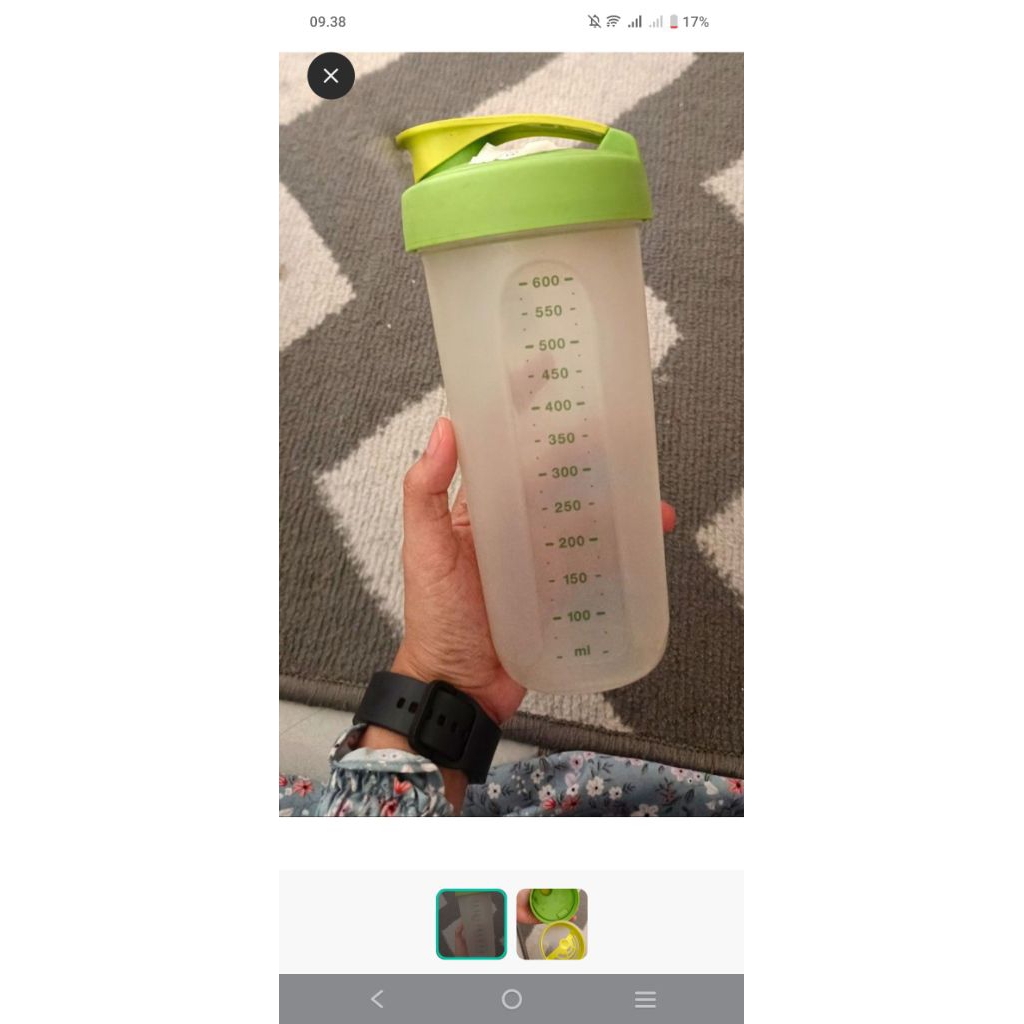Select the first shaker bottle thumbnail
Screen dimensions: 1024x1024
(x=471, y=924)
